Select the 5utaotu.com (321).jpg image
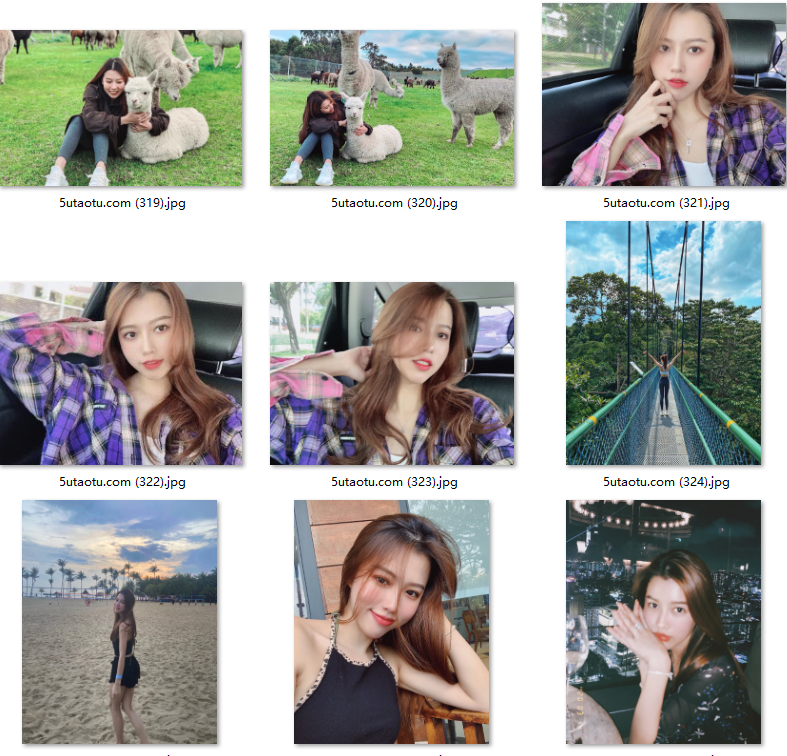 [664, 95]
